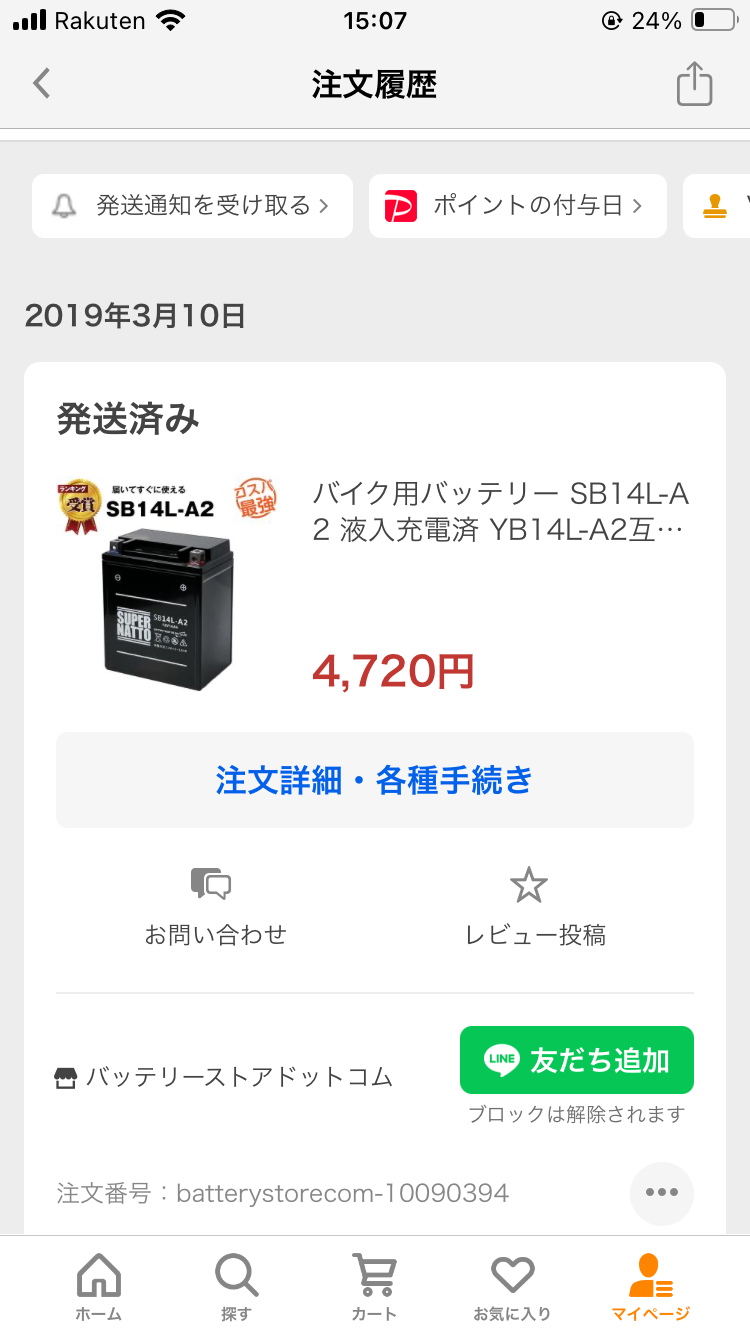
Task: Open the カート tab
Action: [x=374, y=1287]
